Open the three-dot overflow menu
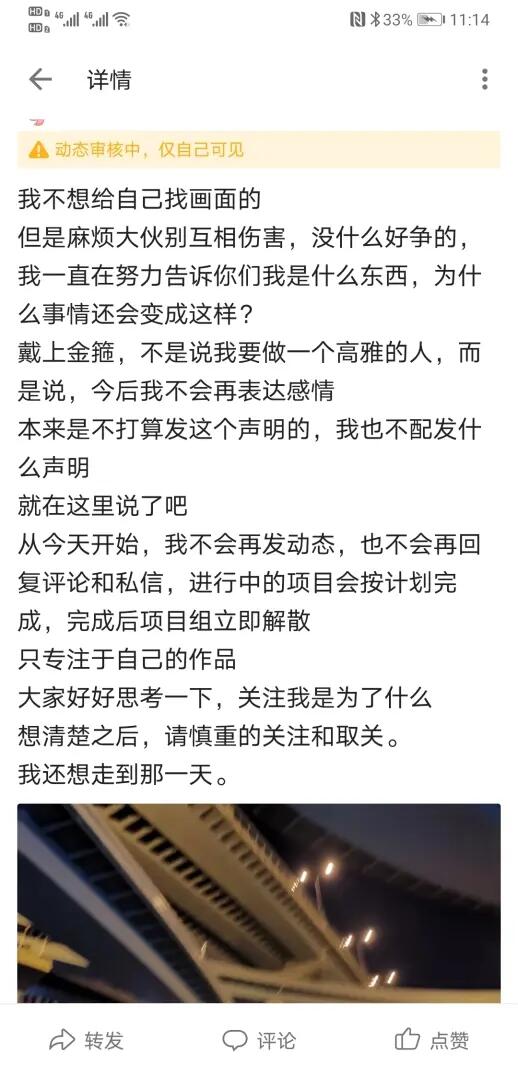Viewport: 518px width, 1076px height. click(484, 80)
